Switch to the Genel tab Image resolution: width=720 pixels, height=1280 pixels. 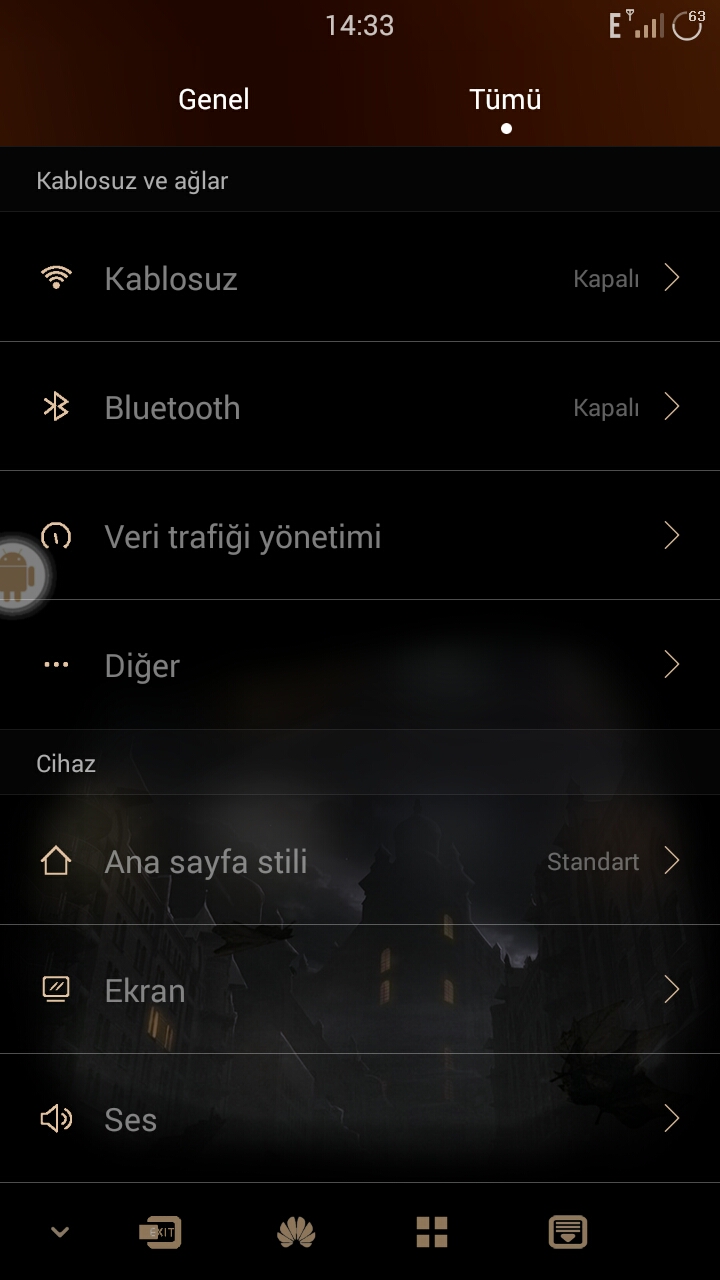pos(213,100)
